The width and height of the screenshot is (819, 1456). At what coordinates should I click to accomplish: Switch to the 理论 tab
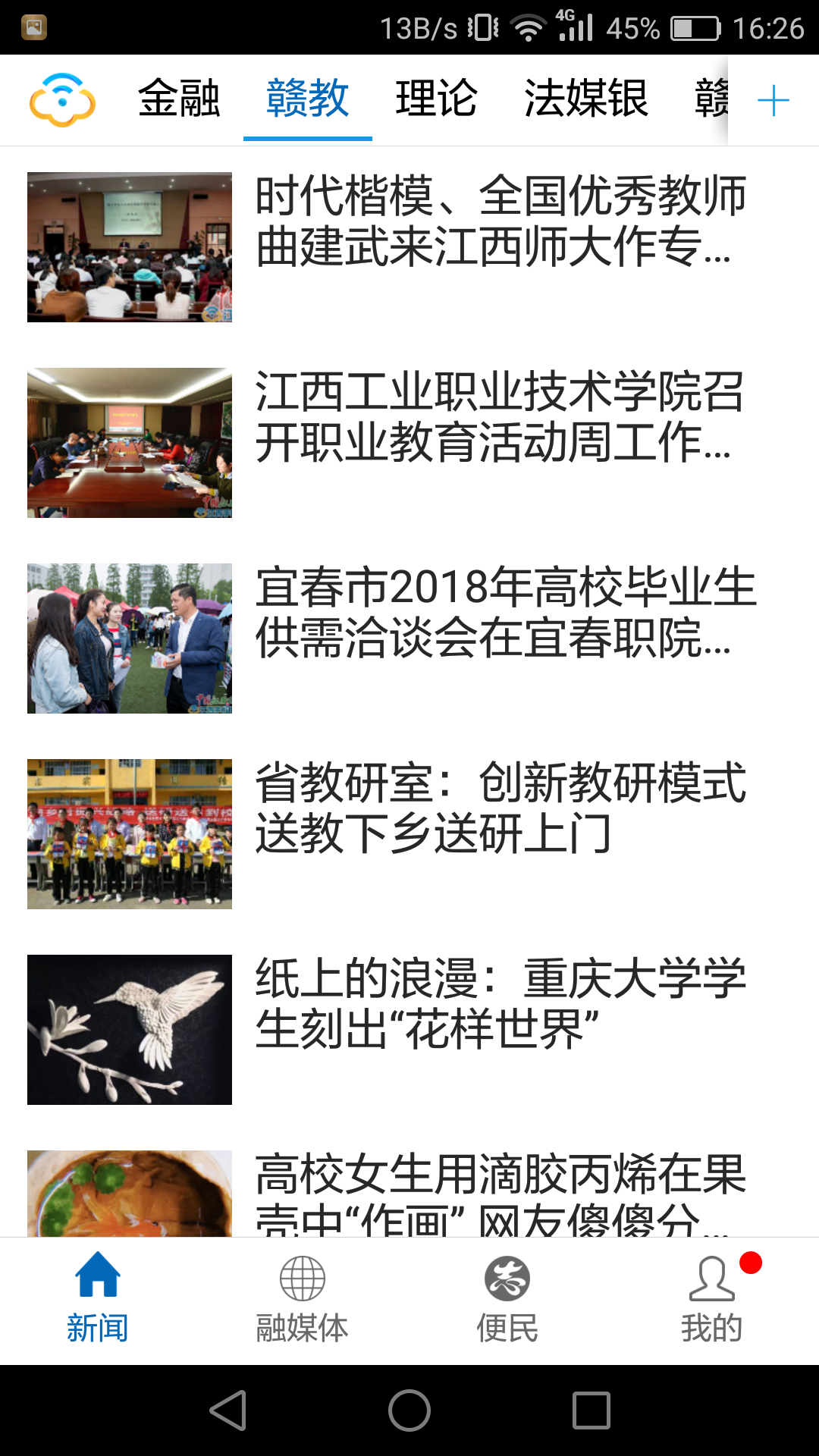pos(437,99)
